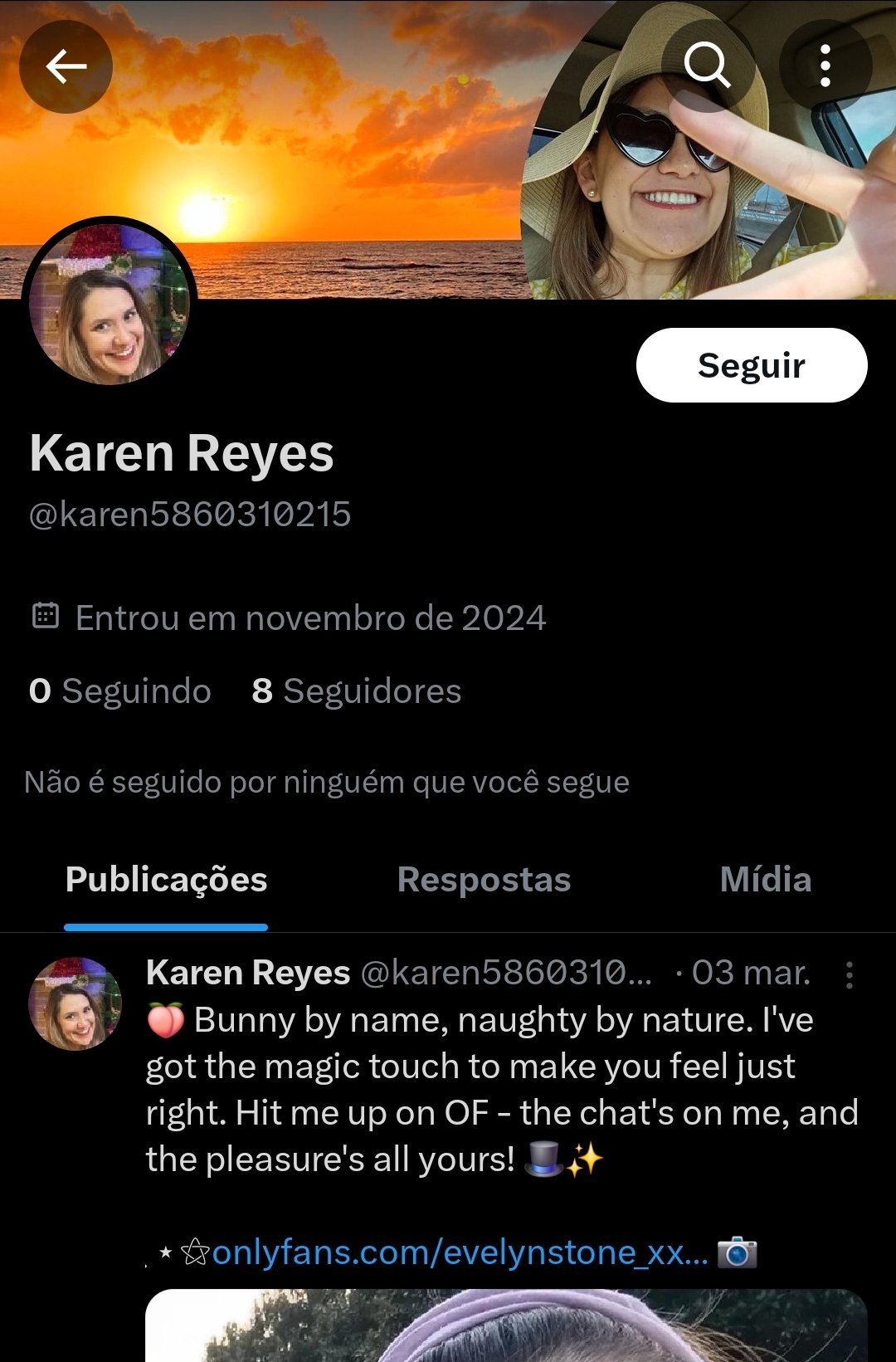
Task: Open more options for the 03 mar. post
Action: click(849, 974)
